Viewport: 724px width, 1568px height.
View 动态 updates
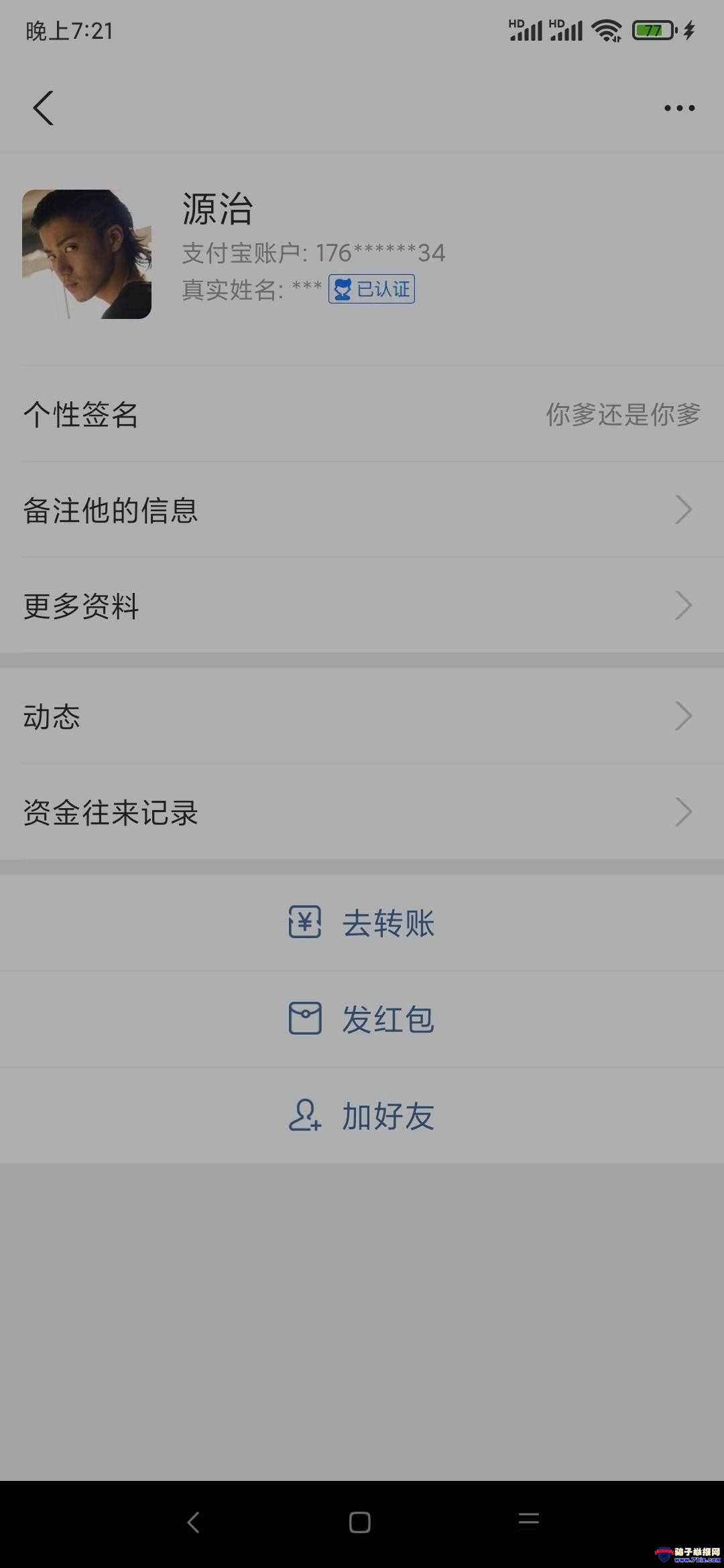[362, 716]
